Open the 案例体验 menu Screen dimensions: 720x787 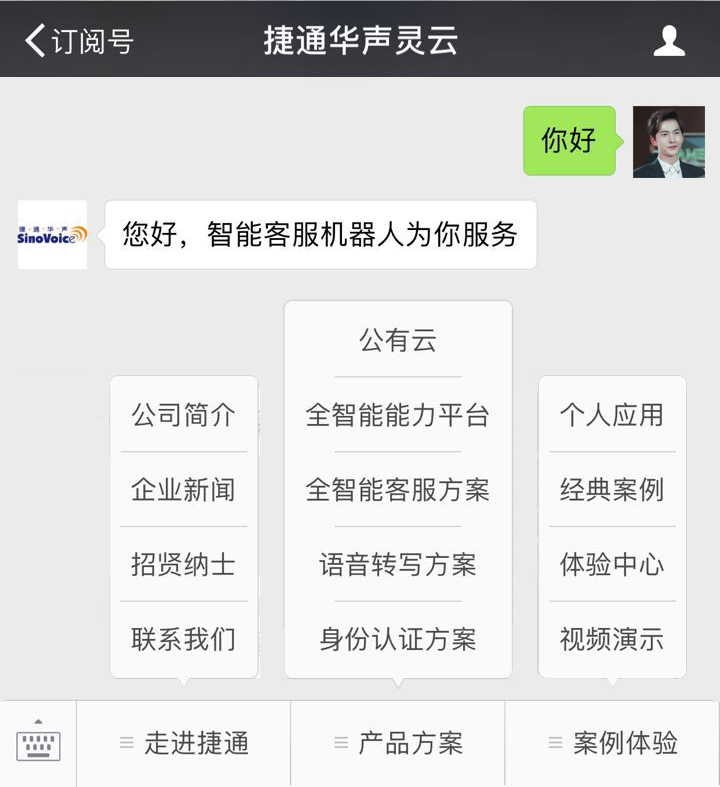click(613, 744)
